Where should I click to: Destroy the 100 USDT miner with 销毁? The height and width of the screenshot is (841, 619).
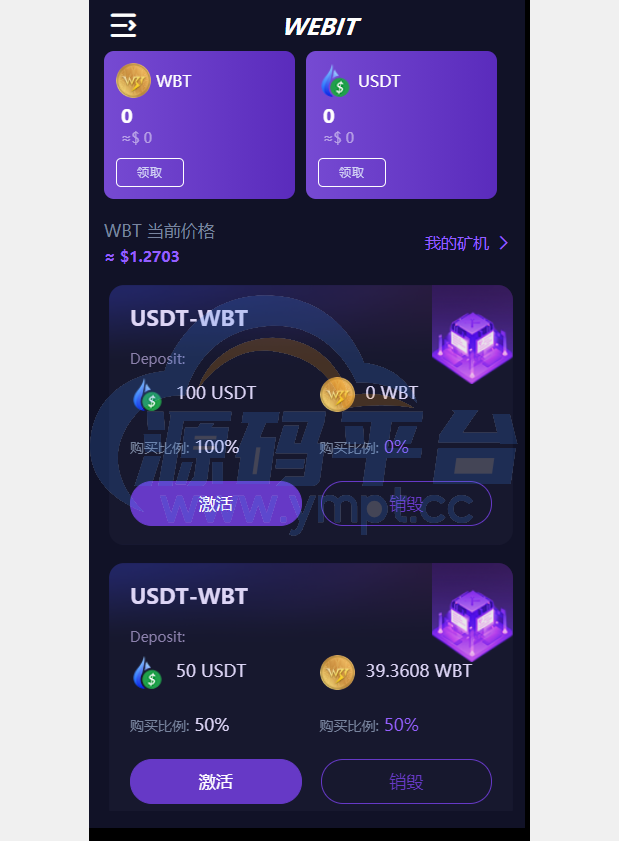tap(406, 504)
